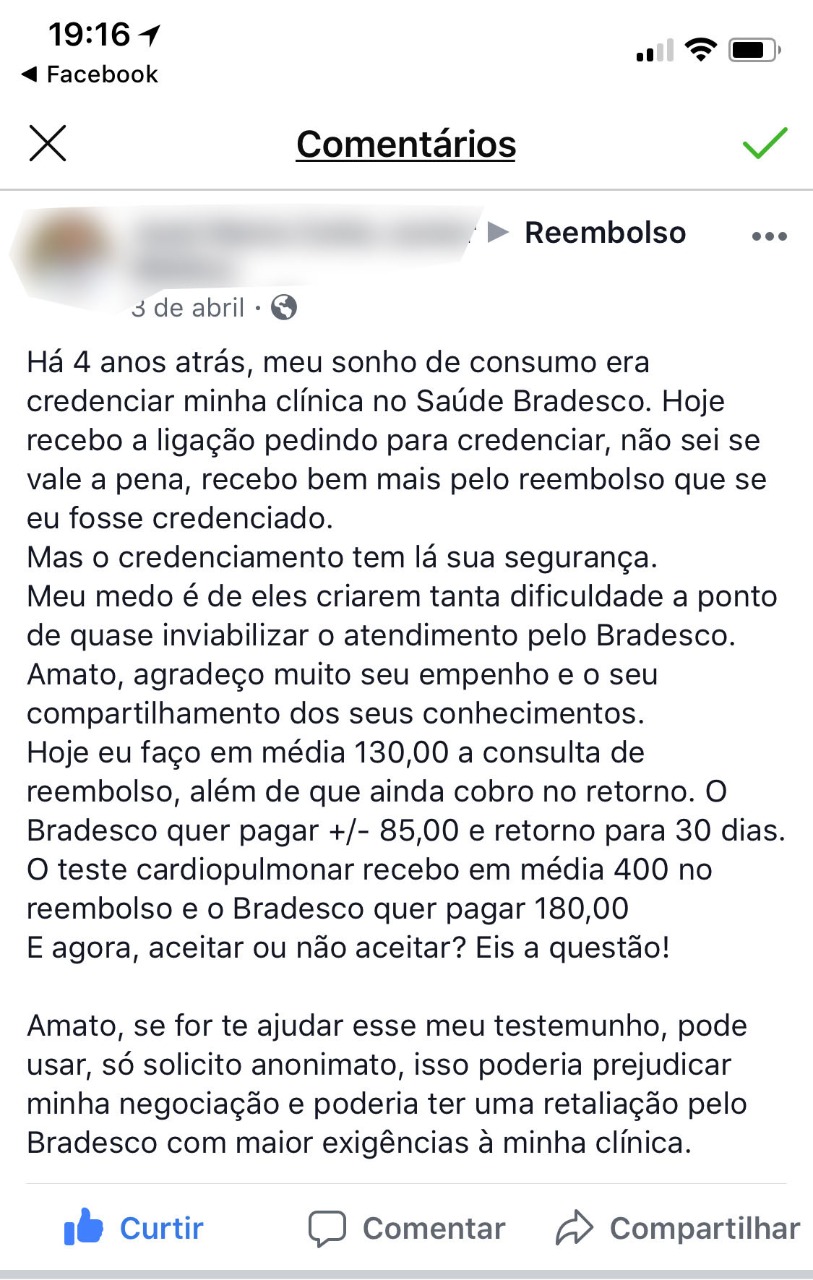Open the Reembolso group via the arrow icon
Image resolution: width=813 pixels, height=1280 pixels.
click(498, 233)
